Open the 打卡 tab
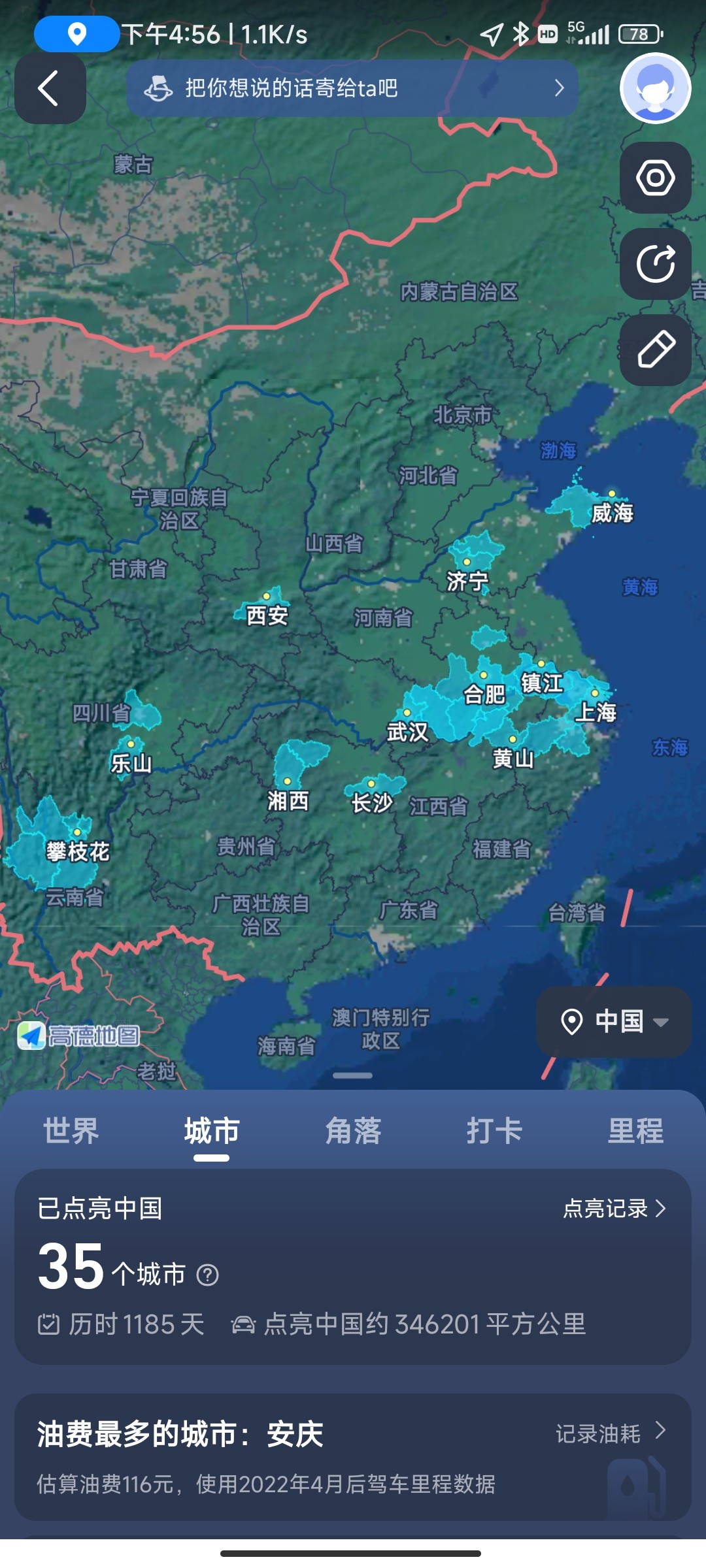Image resolution: width=706 pixels, height=1568 pixels. pyautogui.click(x=494, y=1131)
